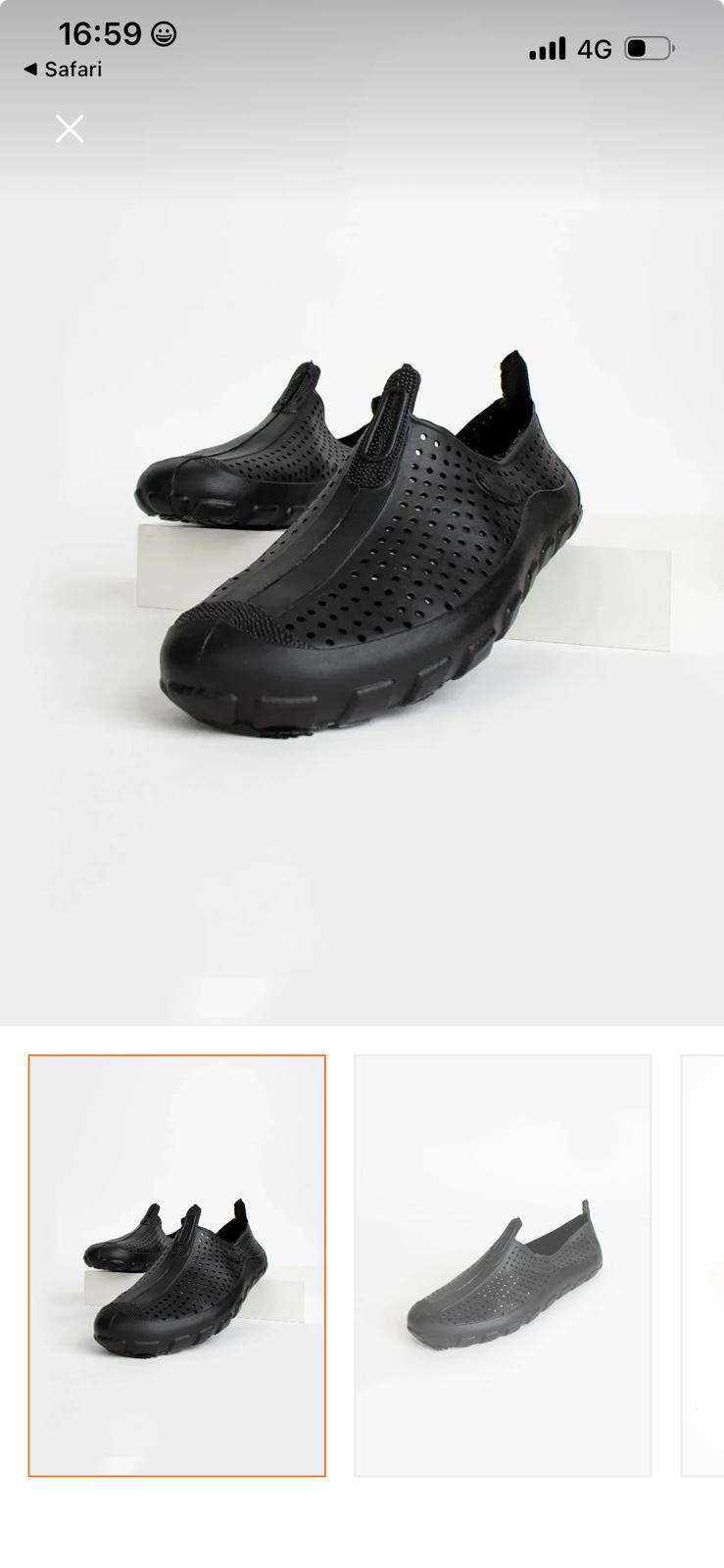
Task: Close the product image viewer
Action: (70, 128)
